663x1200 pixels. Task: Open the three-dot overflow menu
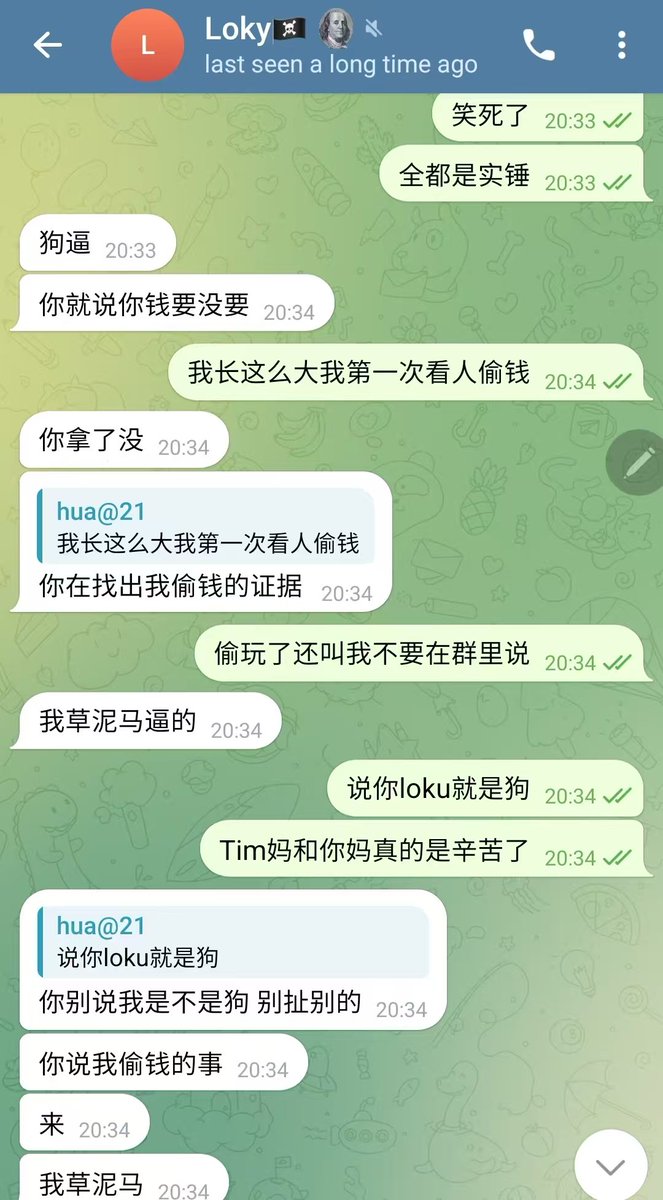(621, 45)
